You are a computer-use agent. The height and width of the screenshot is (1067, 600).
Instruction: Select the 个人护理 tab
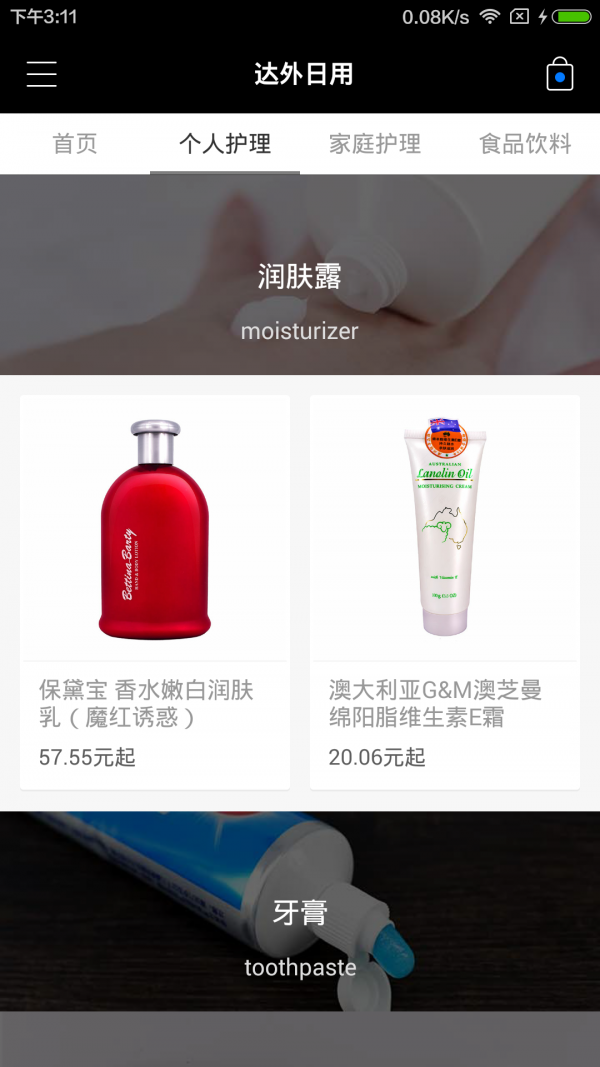click(225, 144)
